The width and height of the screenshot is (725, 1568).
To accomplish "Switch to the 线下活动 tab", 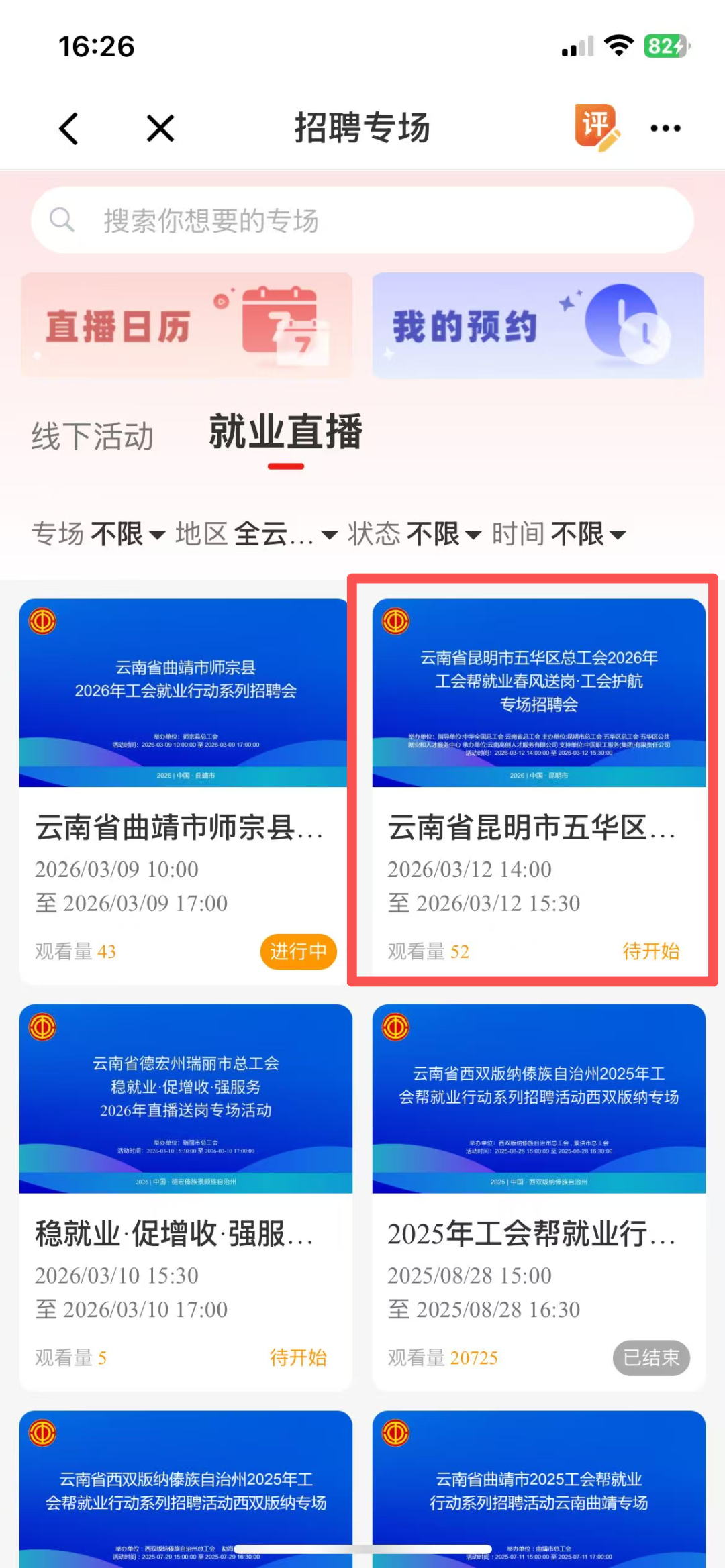I will point(93,437).
